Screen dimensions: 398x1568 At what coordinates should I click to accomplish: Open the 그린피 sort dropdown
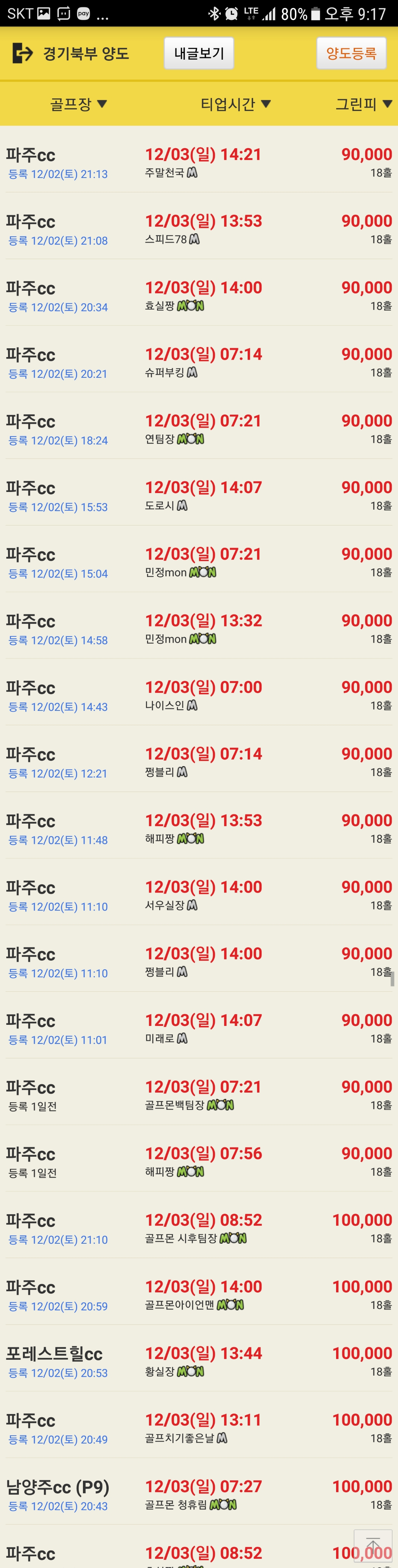point(363,104)
